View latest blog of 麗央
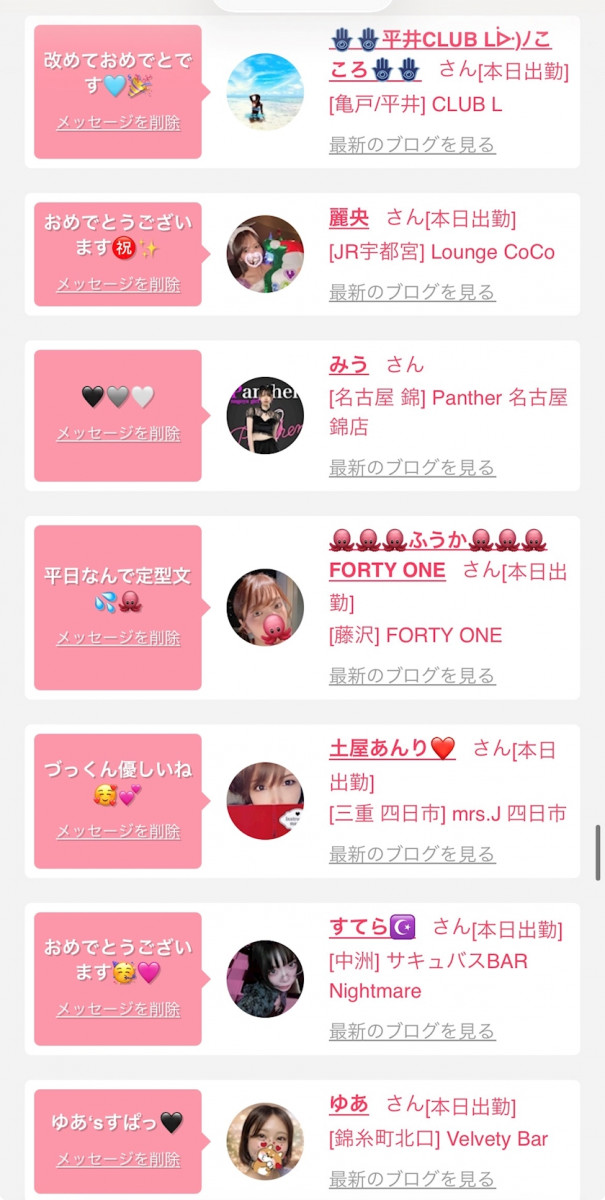Viewport: 605px width, 1200px height. pyautogui.click(x=412, y=292)
